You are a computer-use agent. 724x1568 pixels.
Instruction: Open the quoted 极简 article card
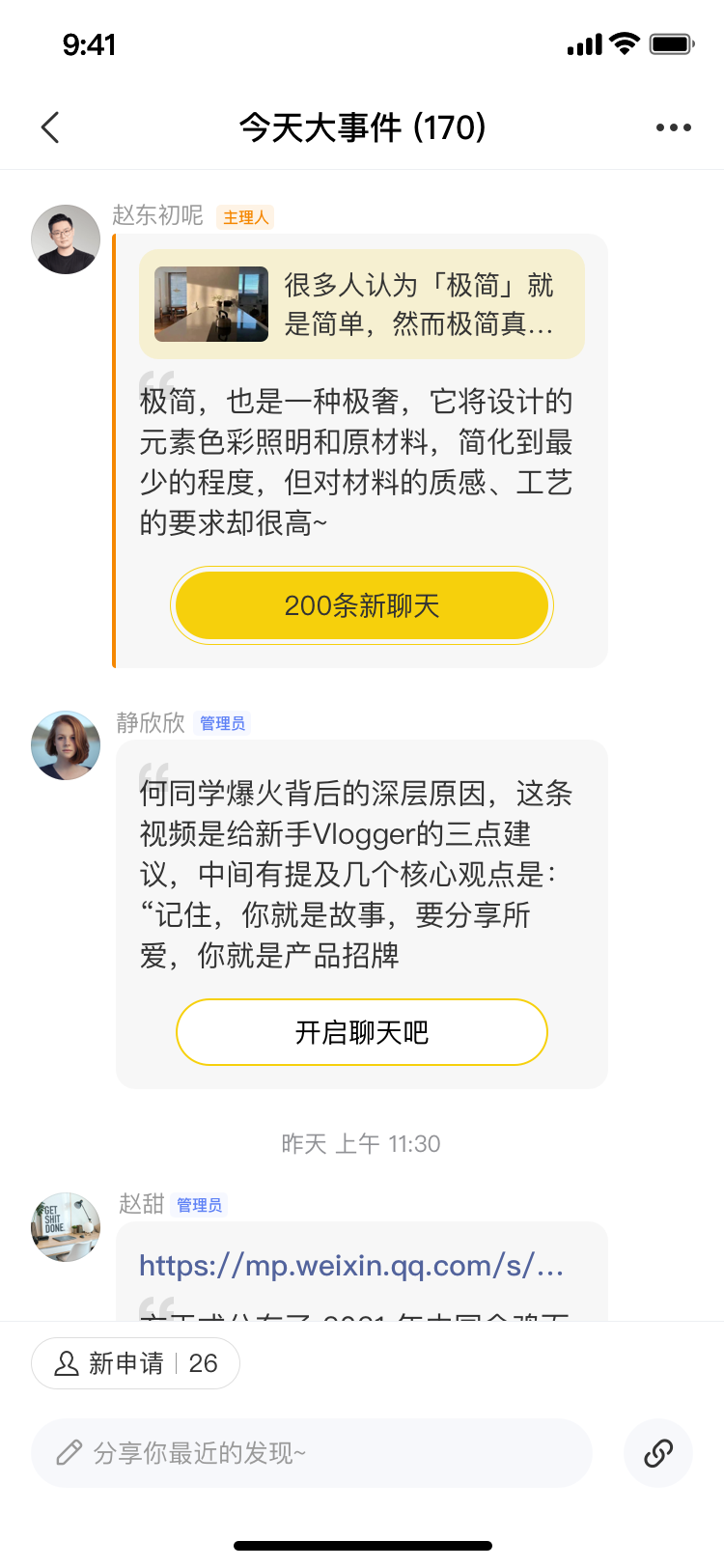(362, 304)
